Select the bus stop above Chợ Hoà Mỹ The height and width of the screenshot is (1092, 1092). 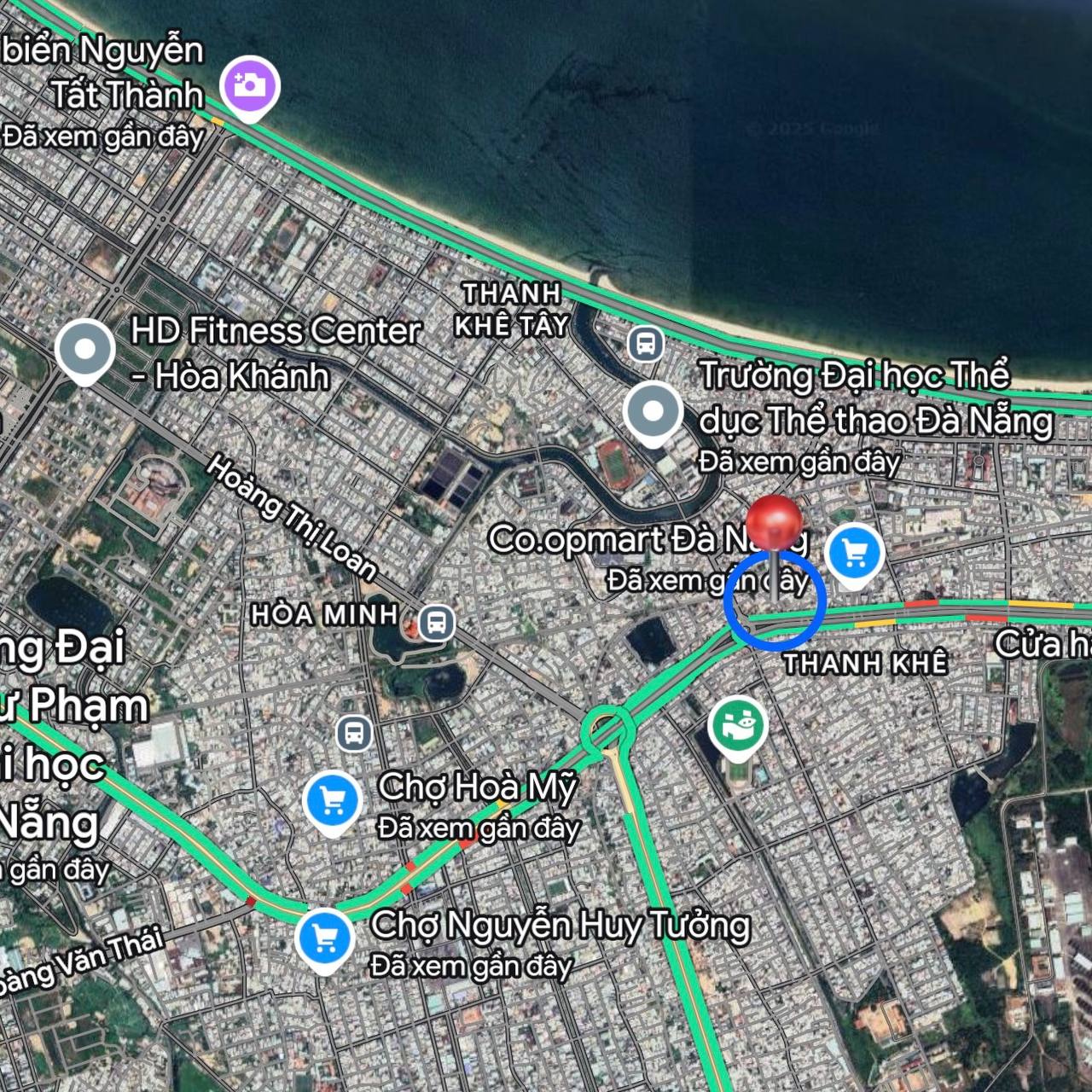(354, 733)
